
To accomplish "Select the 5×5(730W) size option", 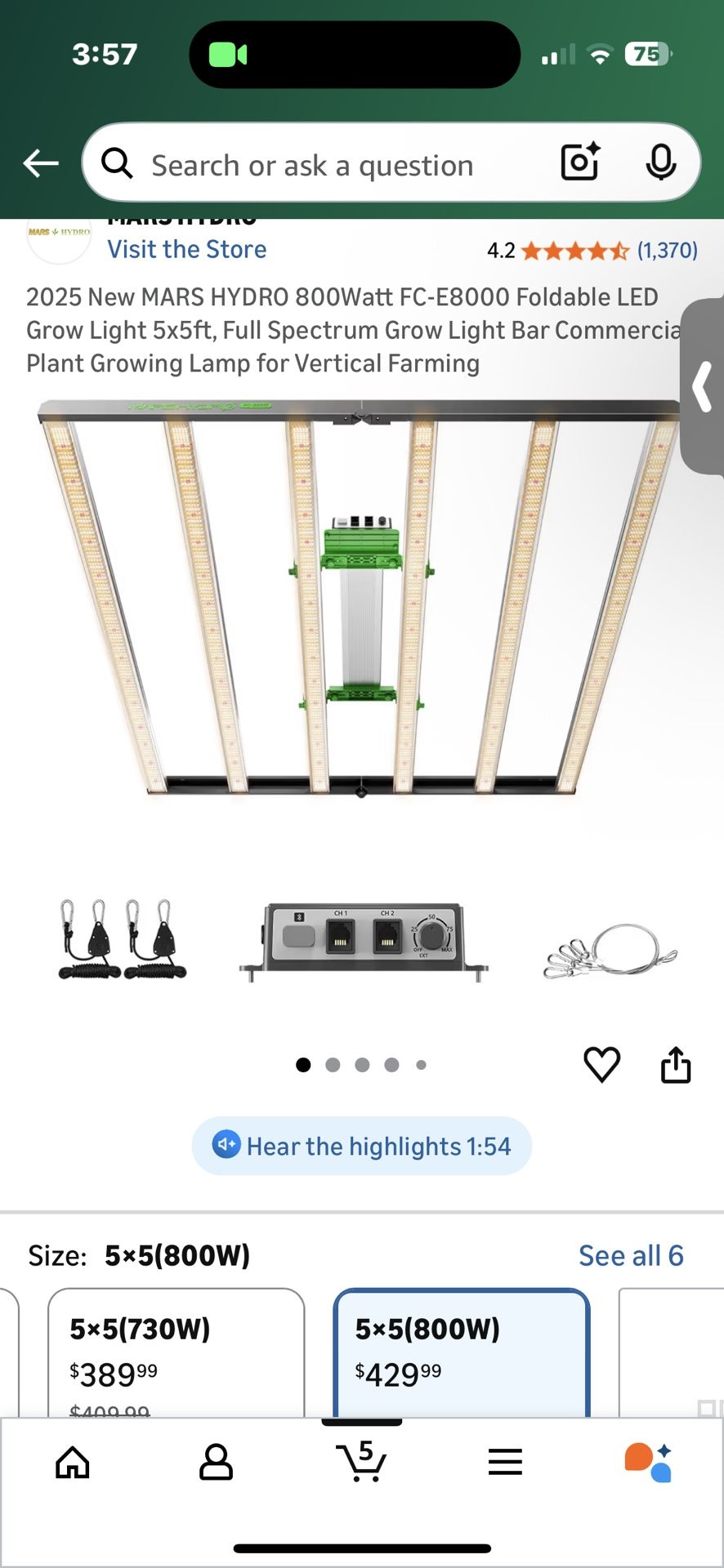I will point(176,1352).
